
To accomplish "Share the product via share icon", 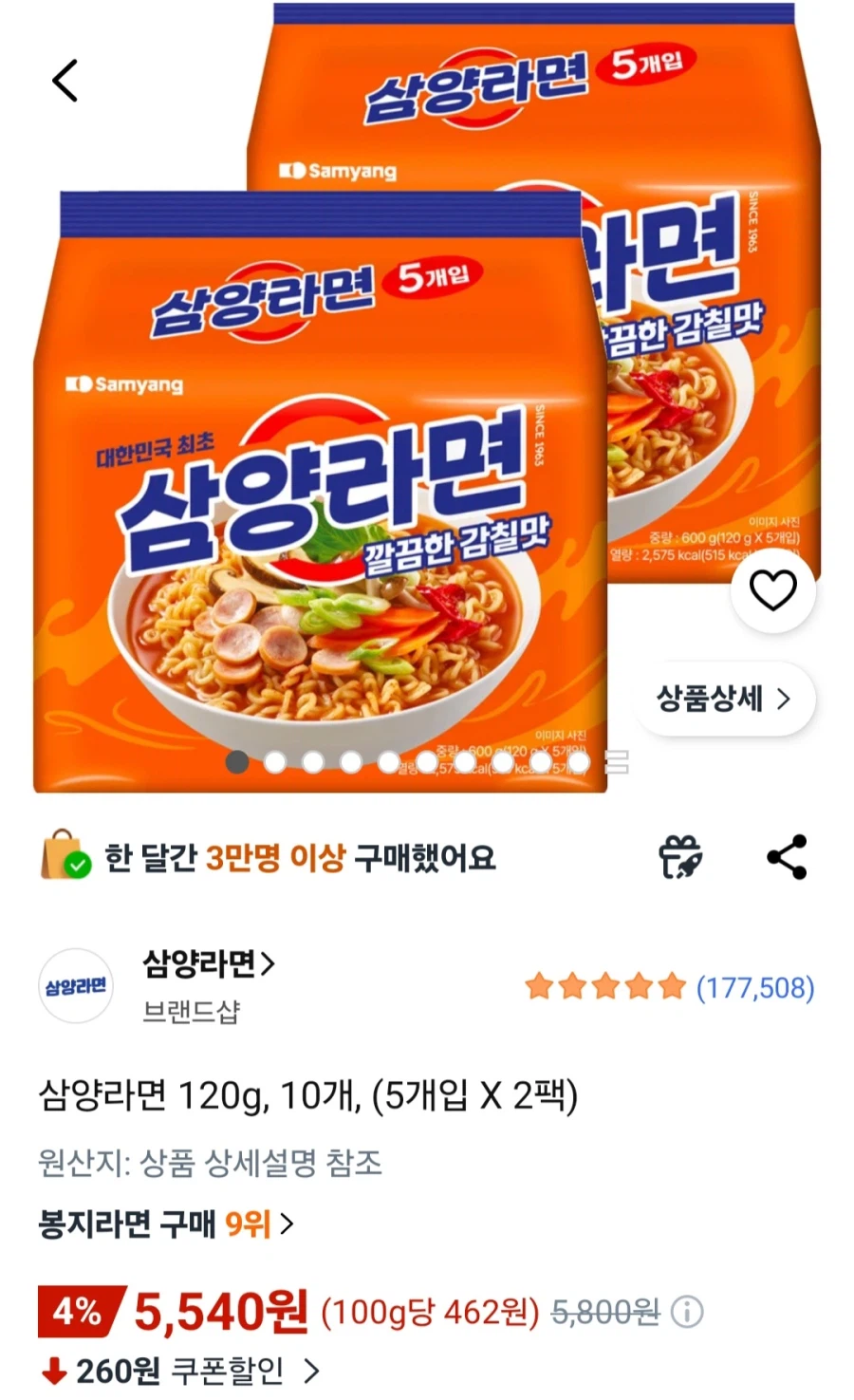I will (x=789, y=855).
